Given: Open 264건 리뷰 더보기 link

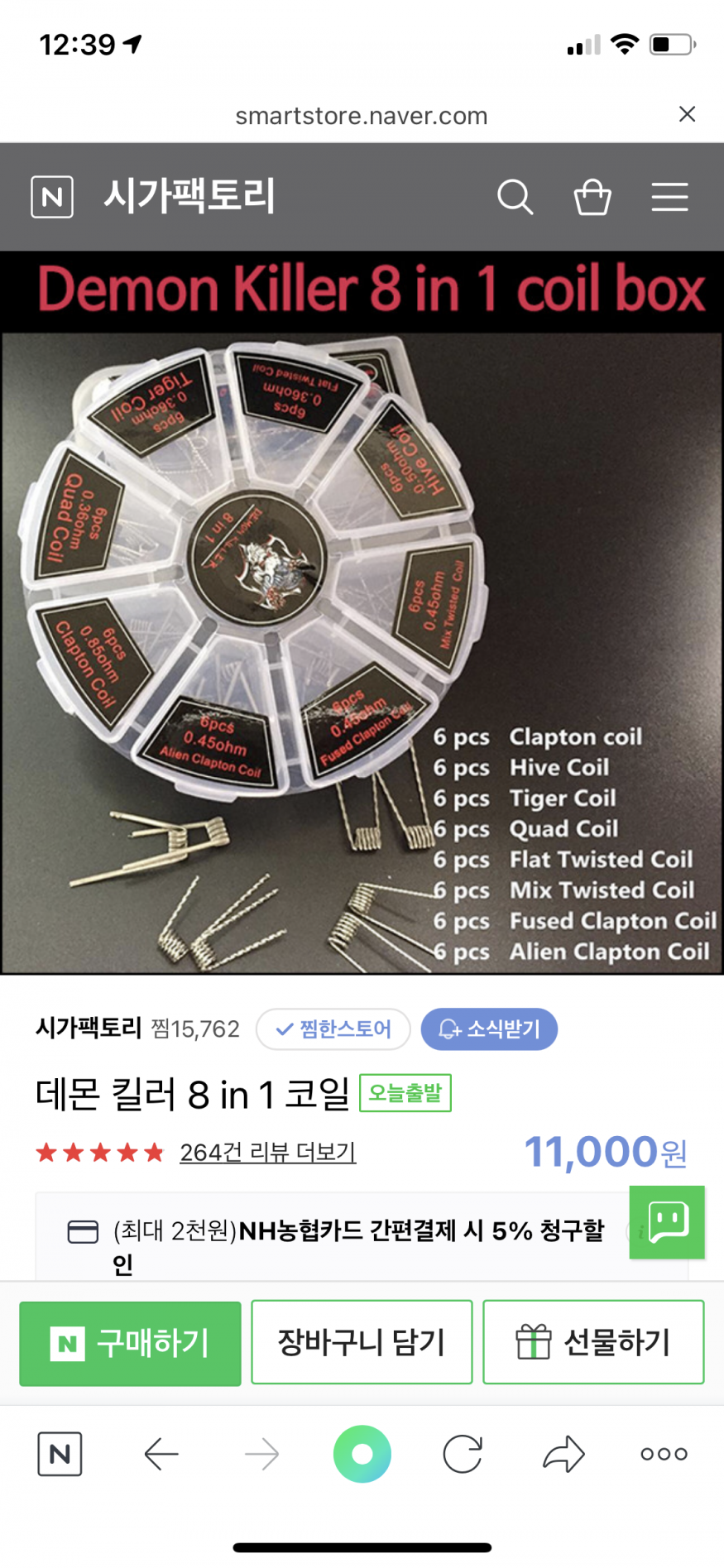Looking at the screenshot, I should (267, 1152).
